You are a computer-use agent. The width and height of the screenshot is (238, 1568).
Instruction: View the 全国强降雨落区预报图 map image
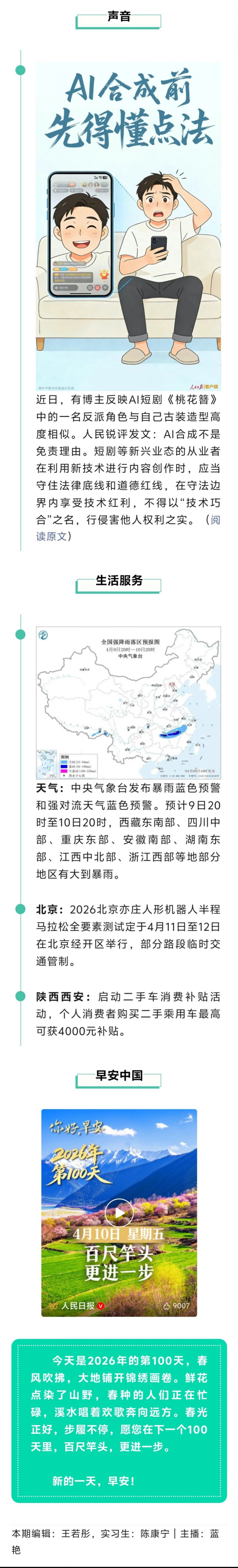pos(128,703)
